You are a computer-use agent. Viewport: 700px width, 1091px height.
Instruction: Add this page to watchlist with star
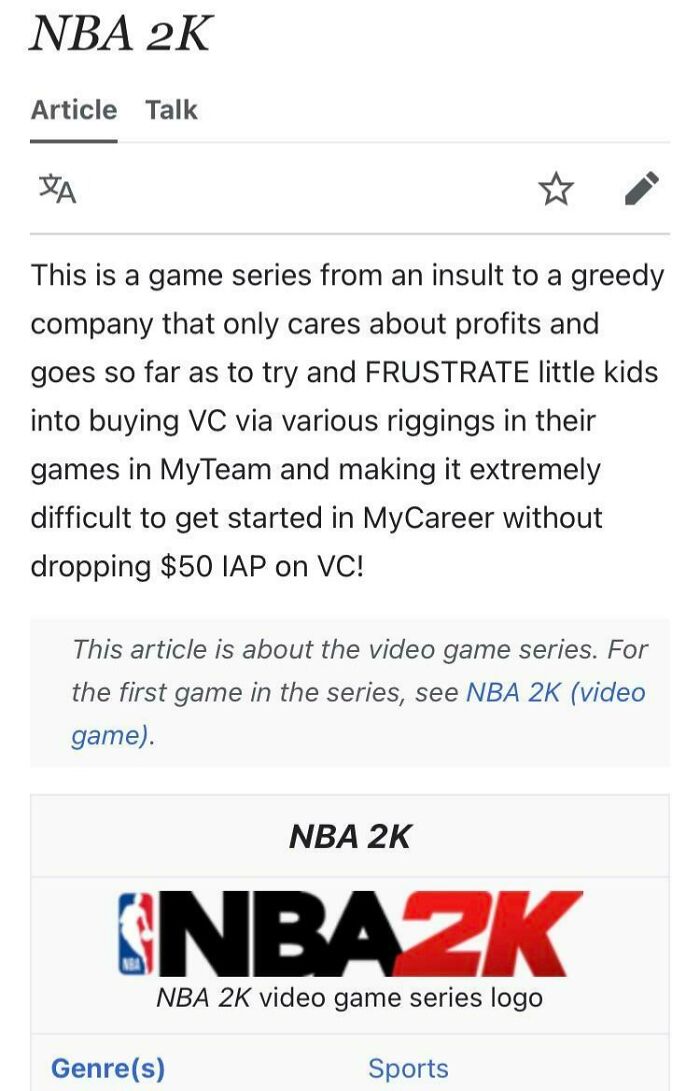tap(556, 188)
